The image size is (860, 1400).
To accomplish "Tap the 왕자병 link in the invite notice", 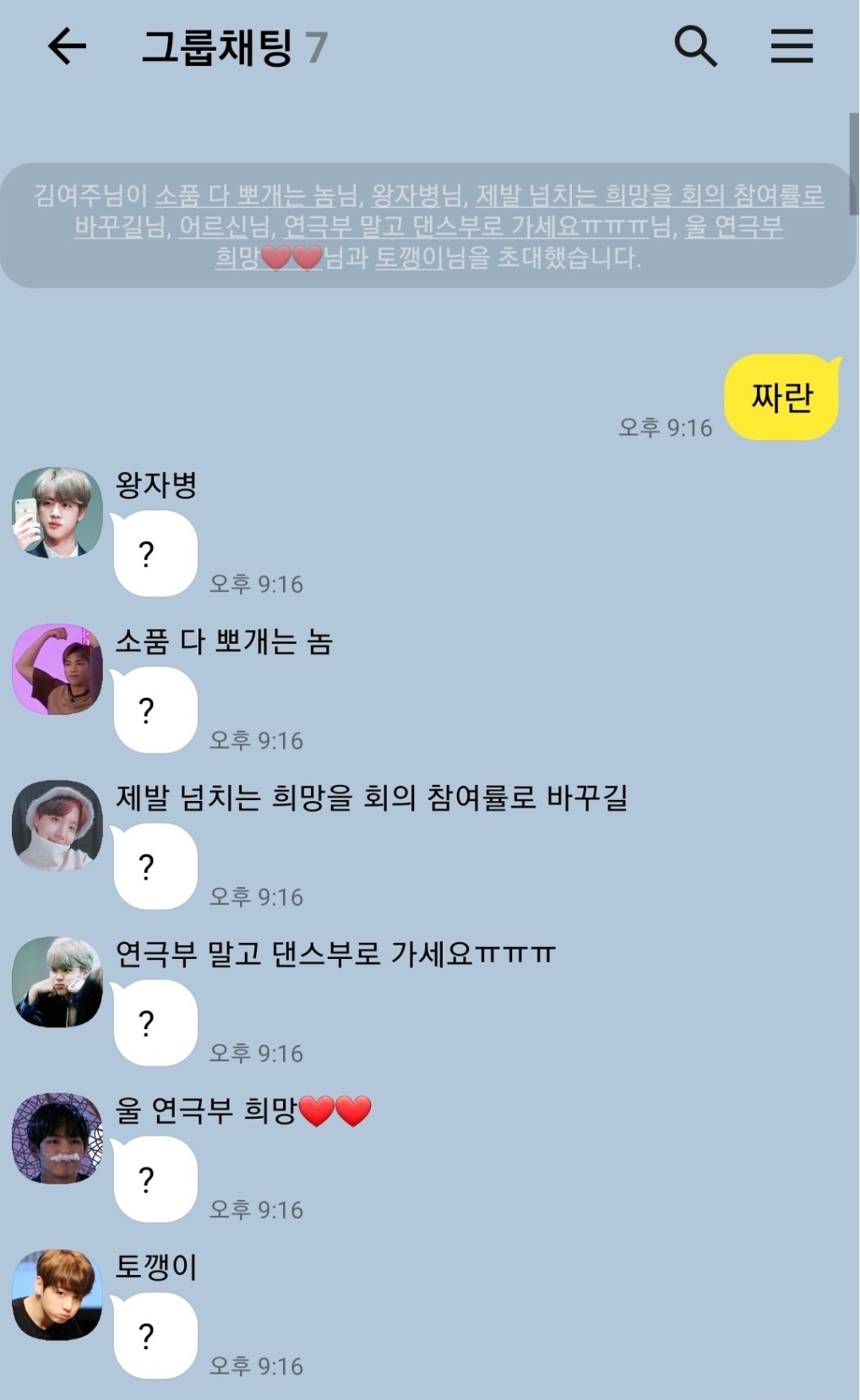I will coord(405,195).
